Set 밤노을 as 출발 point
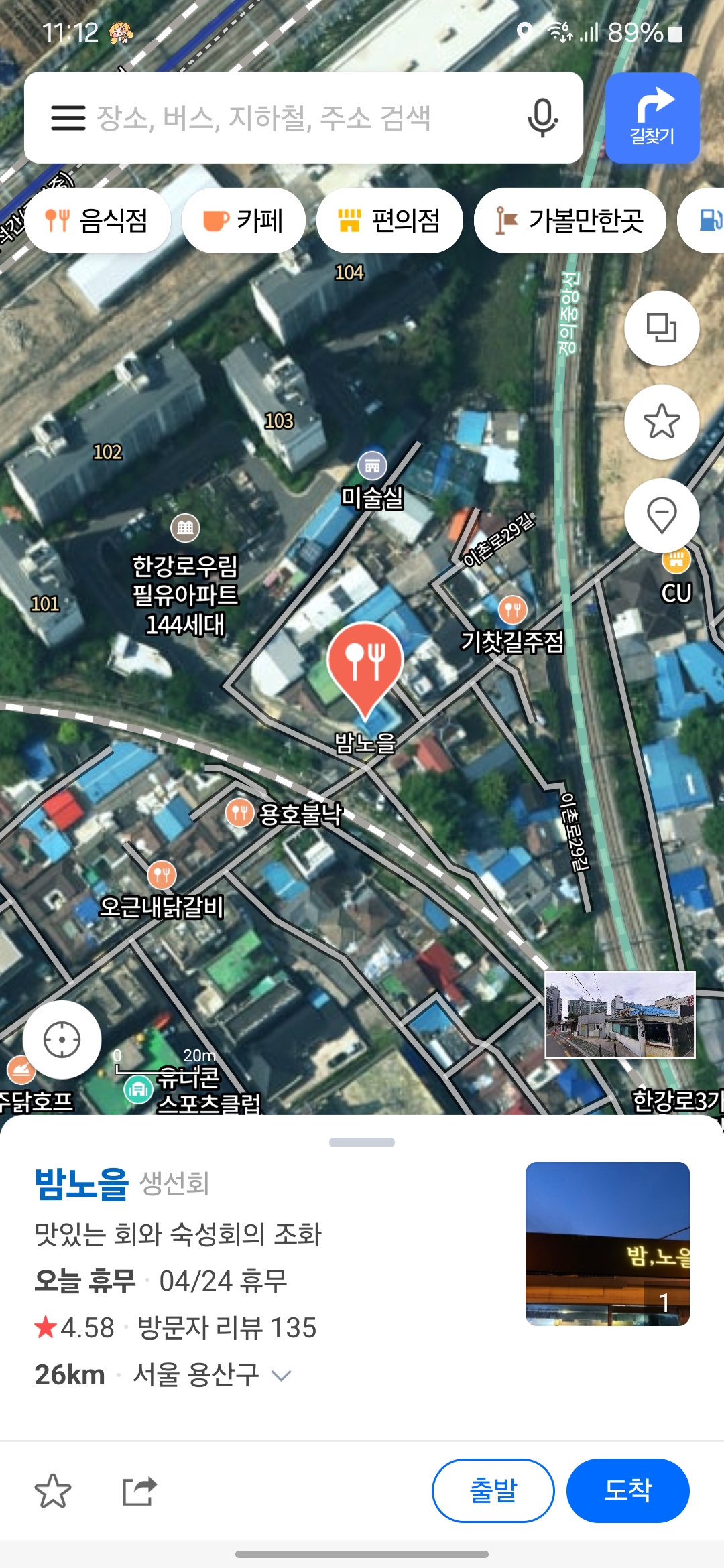The height and width of the screenshot is (1568, 724). 493,1491
